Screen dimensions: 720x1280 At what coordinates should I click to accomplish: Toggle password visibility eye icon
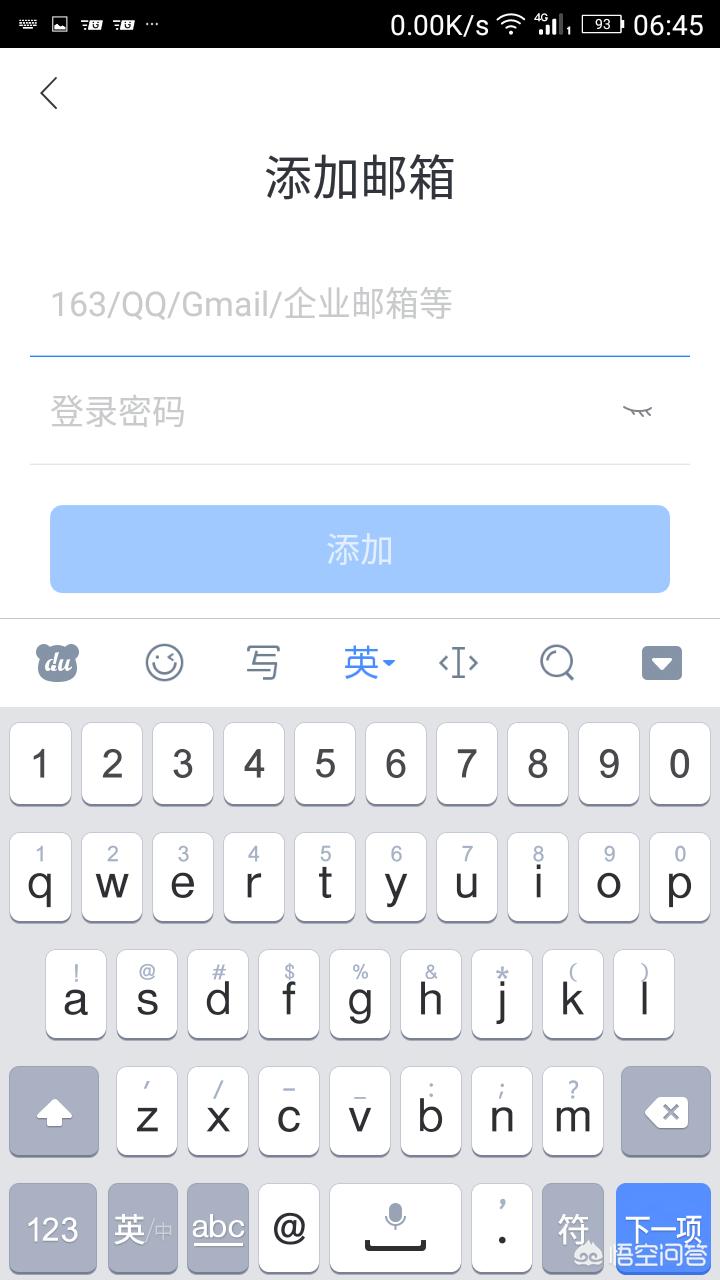pos(637,410)
